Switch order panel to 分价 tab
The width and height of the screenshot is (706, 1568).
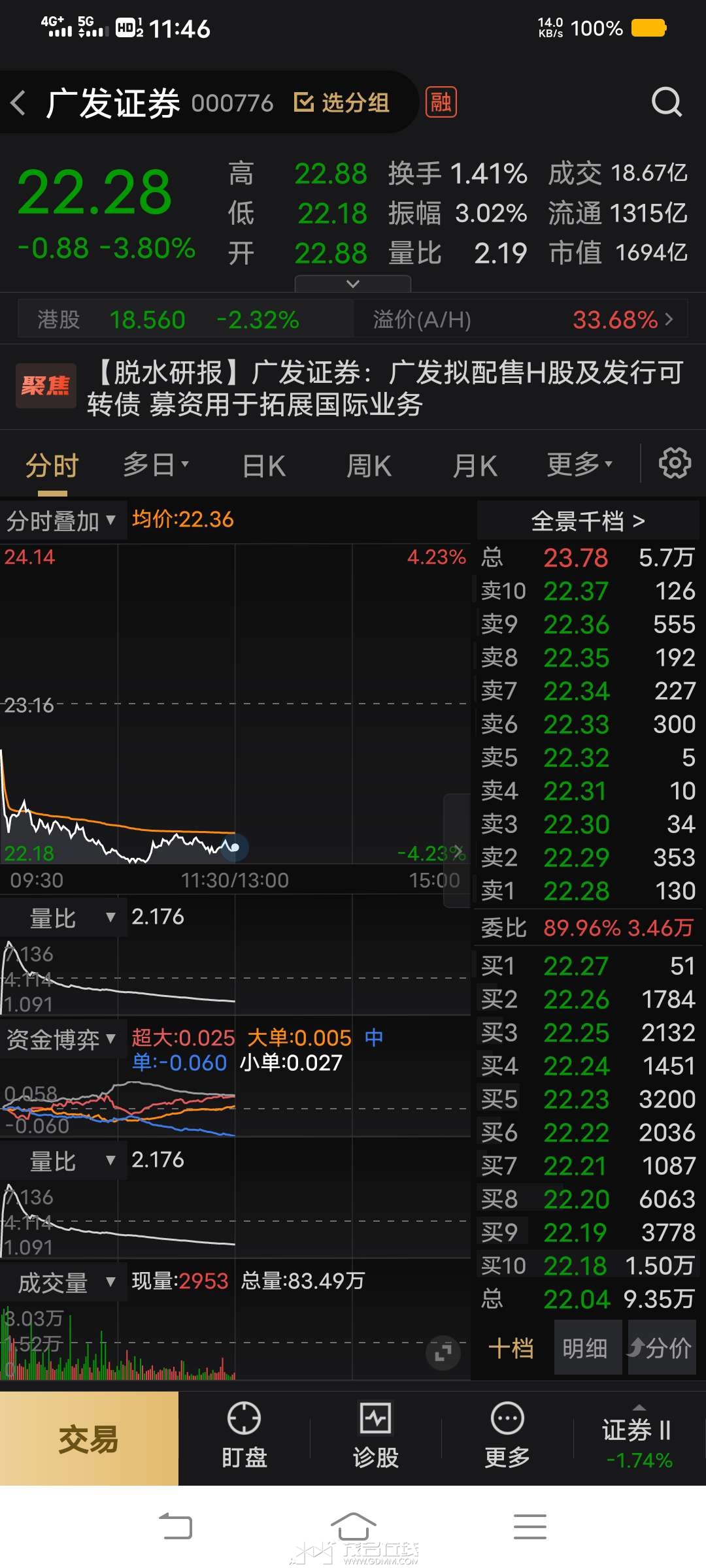[x=660, y=1348]
